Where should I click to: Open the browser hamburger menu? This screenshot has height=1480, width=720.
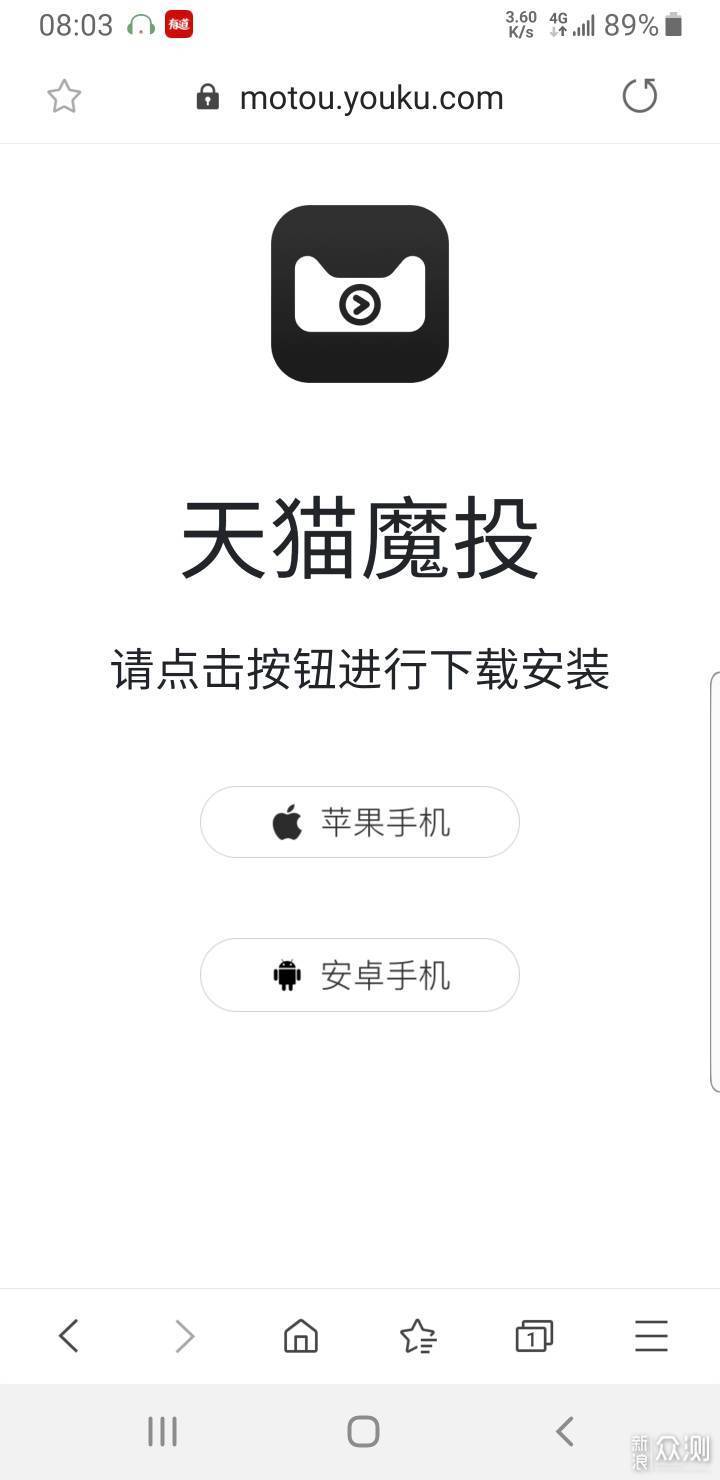coord(651,1336)
